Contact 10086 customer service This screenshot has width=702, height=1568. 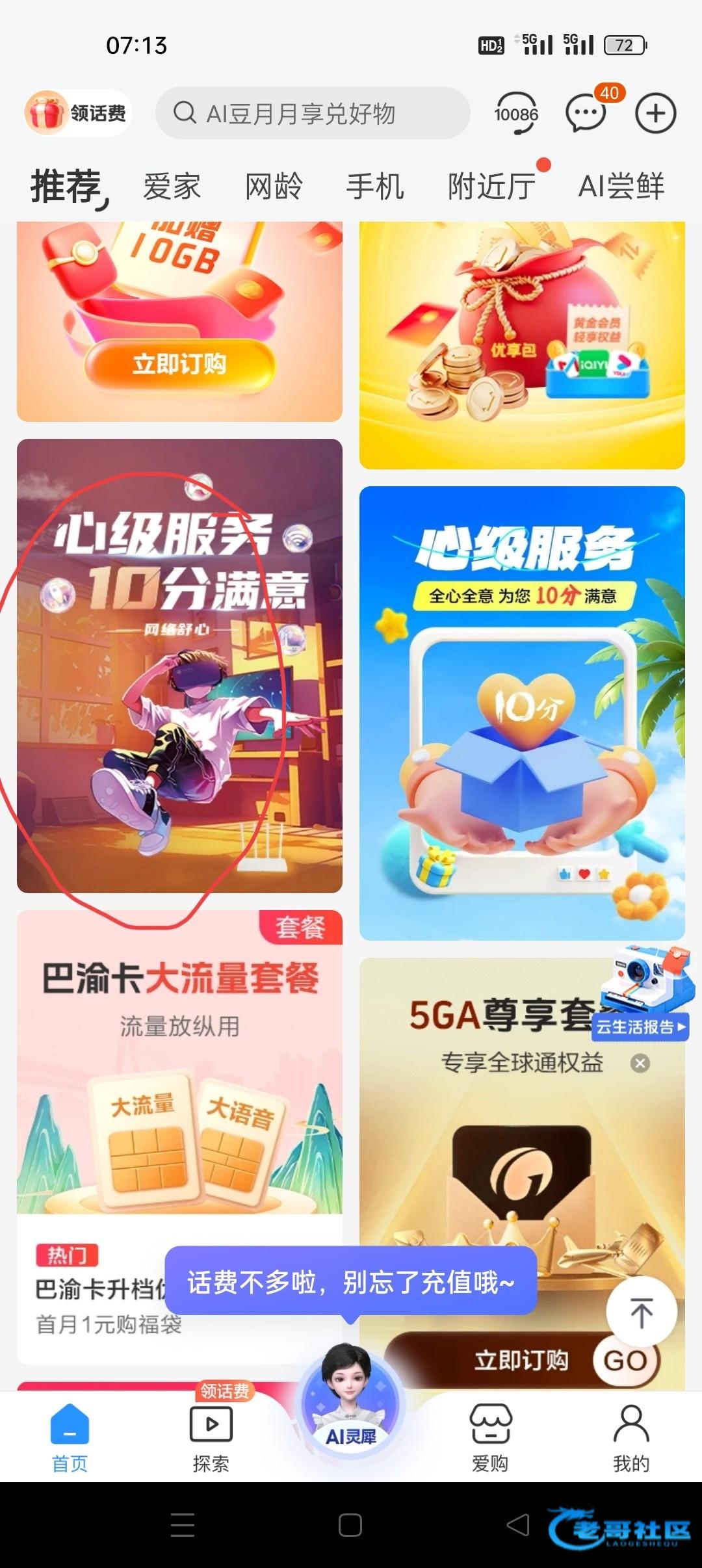tap(516, 113)
